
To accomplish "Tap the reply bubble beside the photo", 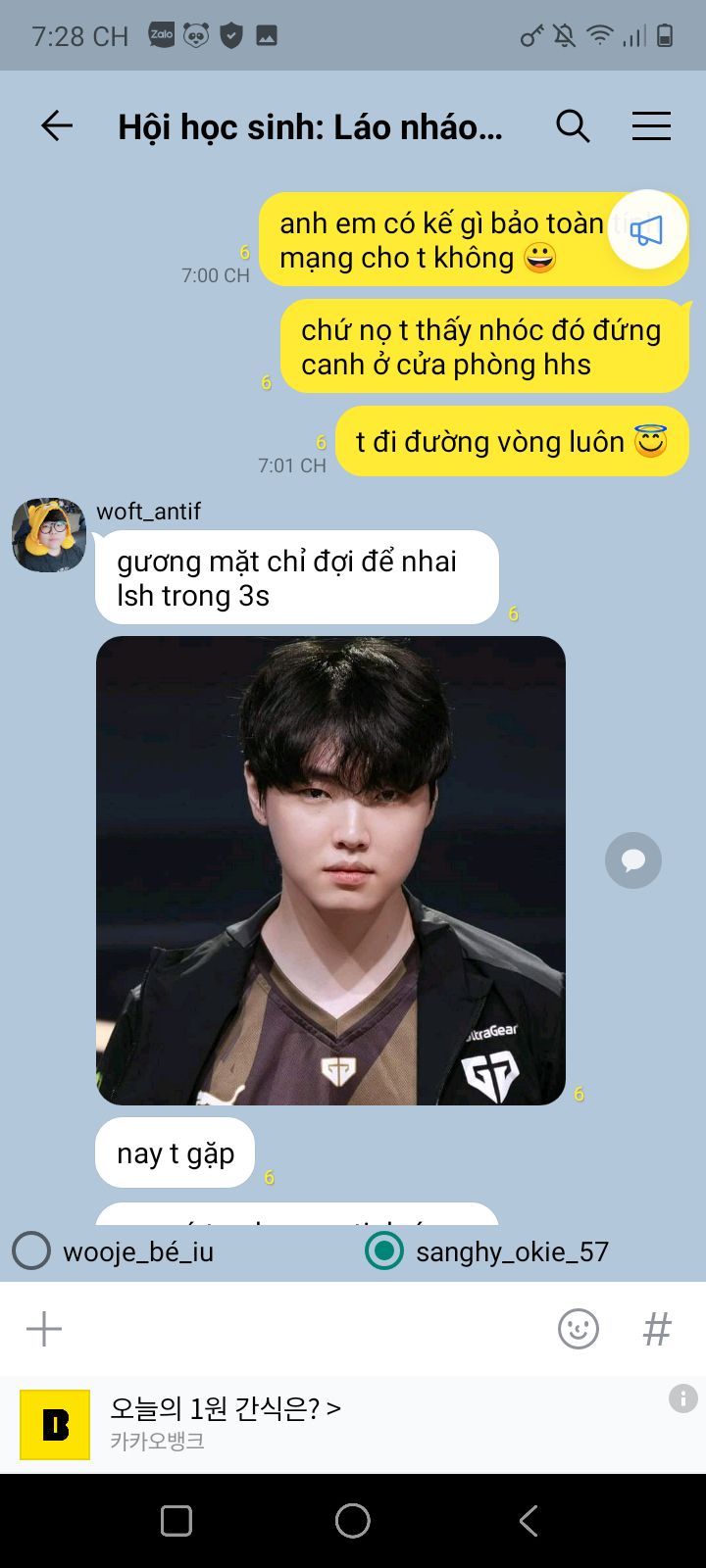I will click(x=633, y=860).
